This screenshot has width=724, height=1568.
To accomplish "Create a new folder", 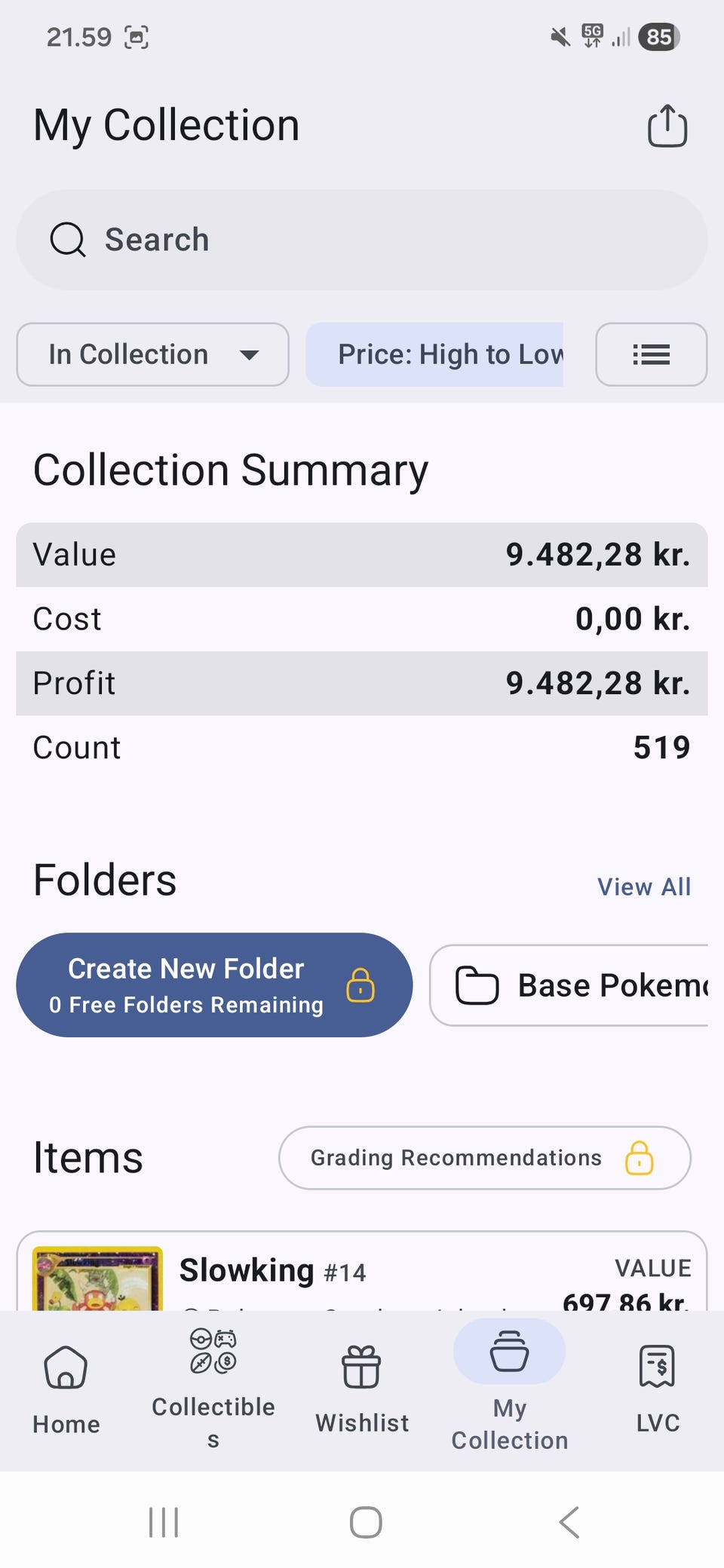I will [214, 985].
